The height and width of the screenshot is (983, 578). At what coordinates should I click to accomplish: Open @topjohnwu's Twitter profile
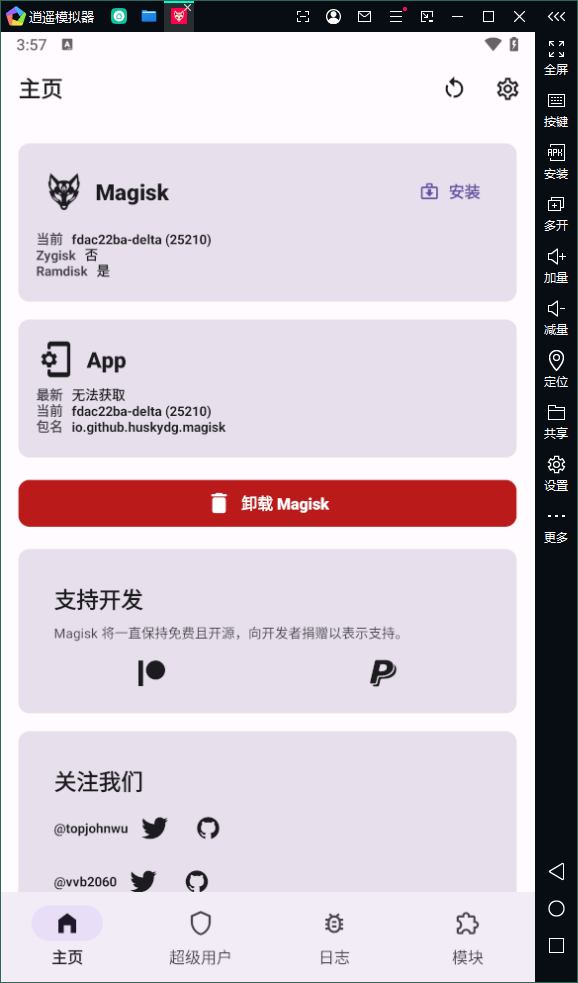pyautogui.click(x=154, y=828)
